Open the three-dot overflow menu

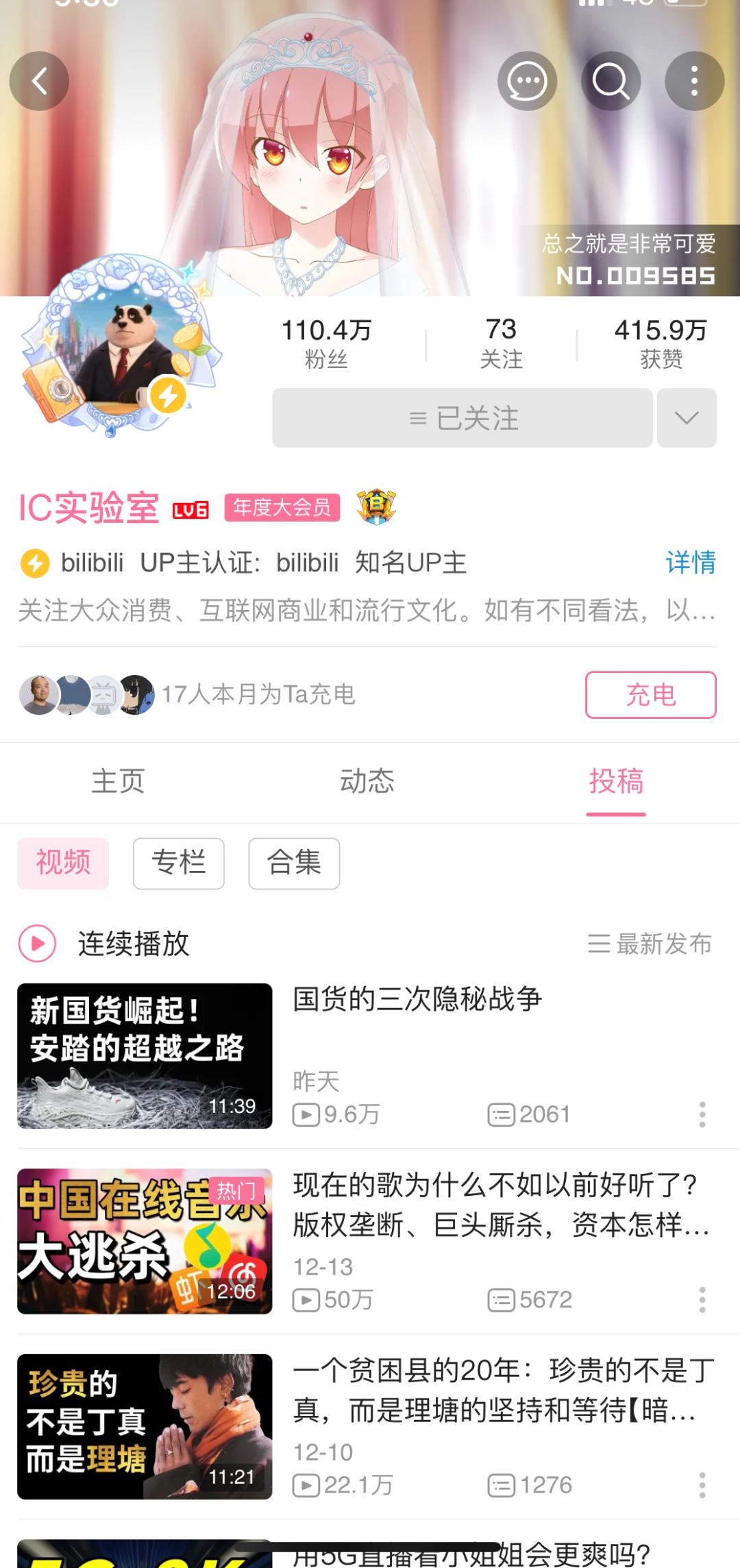694,81
